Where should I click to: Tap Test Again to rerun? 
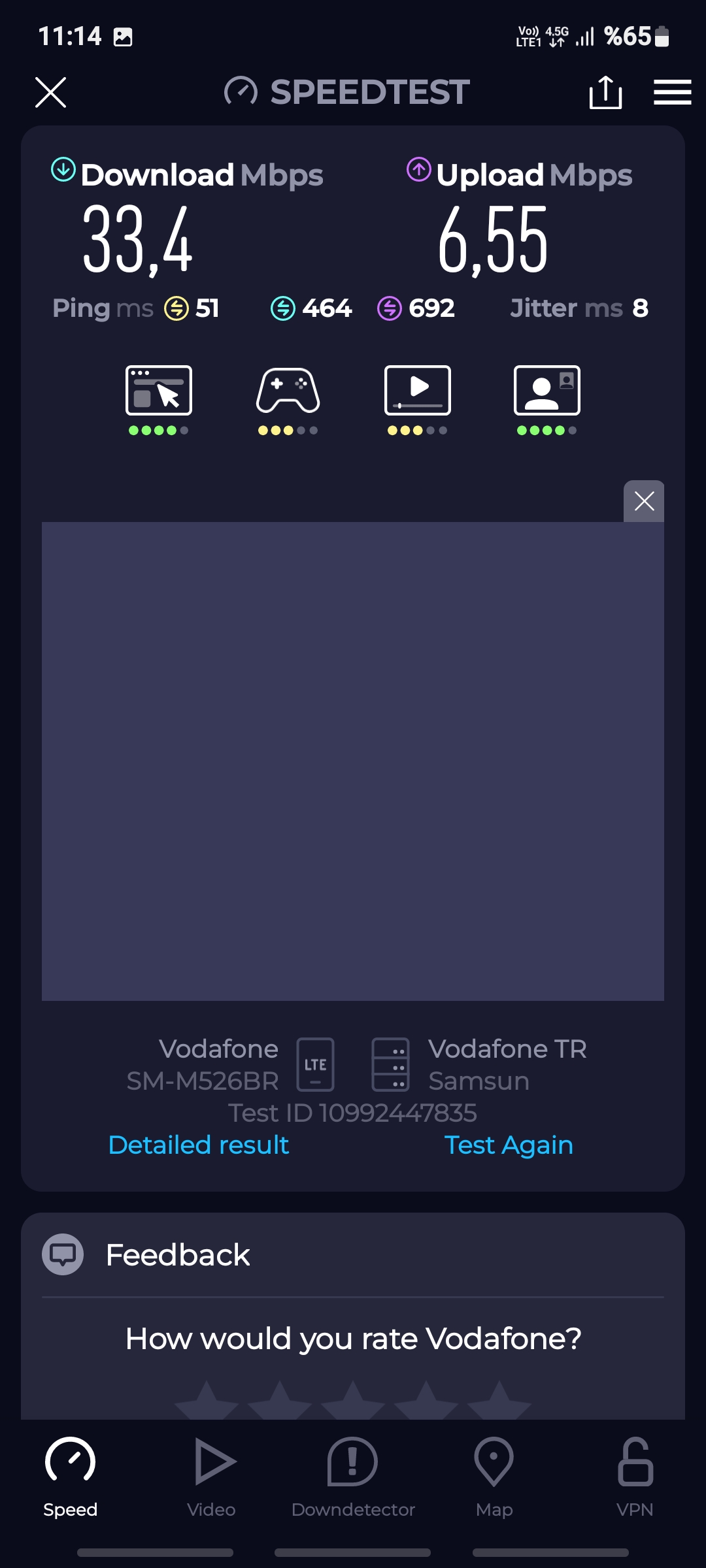(509, 1145)
